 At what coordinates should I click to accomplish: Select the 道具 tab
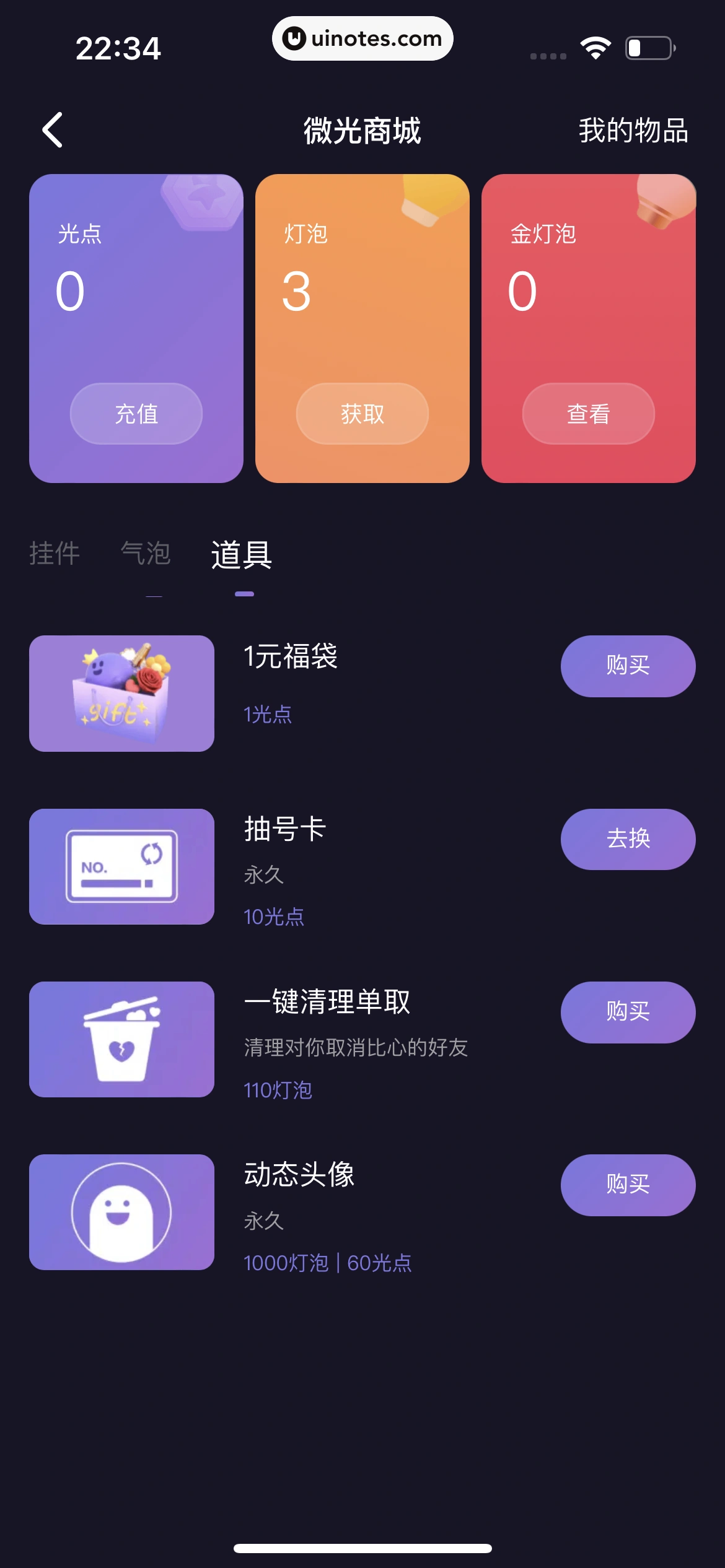(x=242, y=554)
